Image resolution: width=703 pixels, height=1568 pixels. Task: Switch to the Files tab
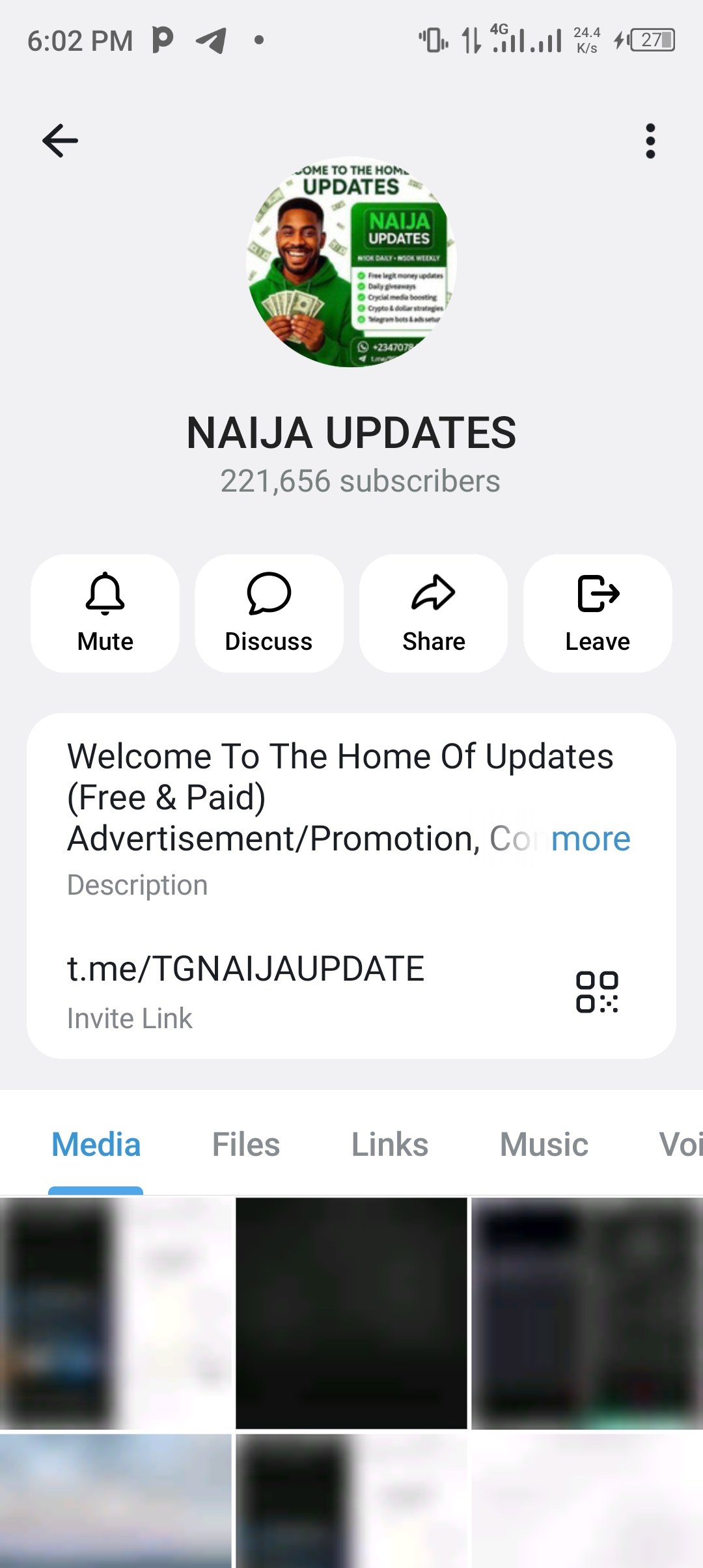click(x=246, y=1145)
